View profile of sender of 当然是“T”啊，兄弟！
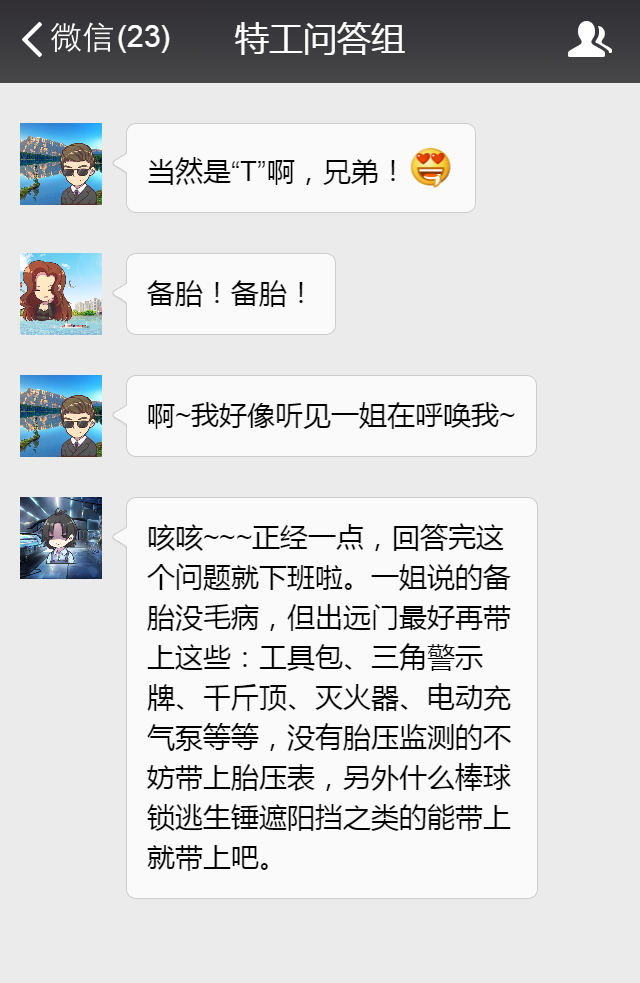Screen dimensions: 640x983 coord(61,164)
